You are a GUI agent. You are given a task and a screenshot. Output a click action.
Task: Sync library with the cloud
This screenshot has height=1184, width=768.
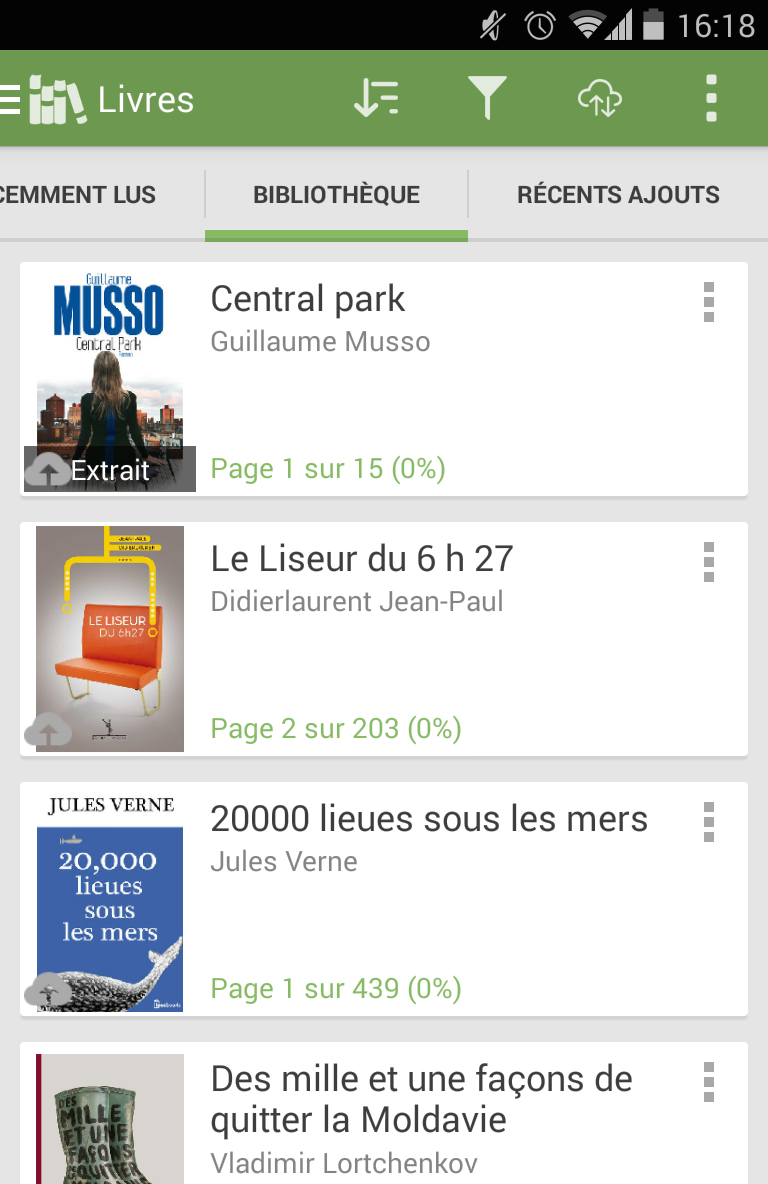tap(600, 99)
